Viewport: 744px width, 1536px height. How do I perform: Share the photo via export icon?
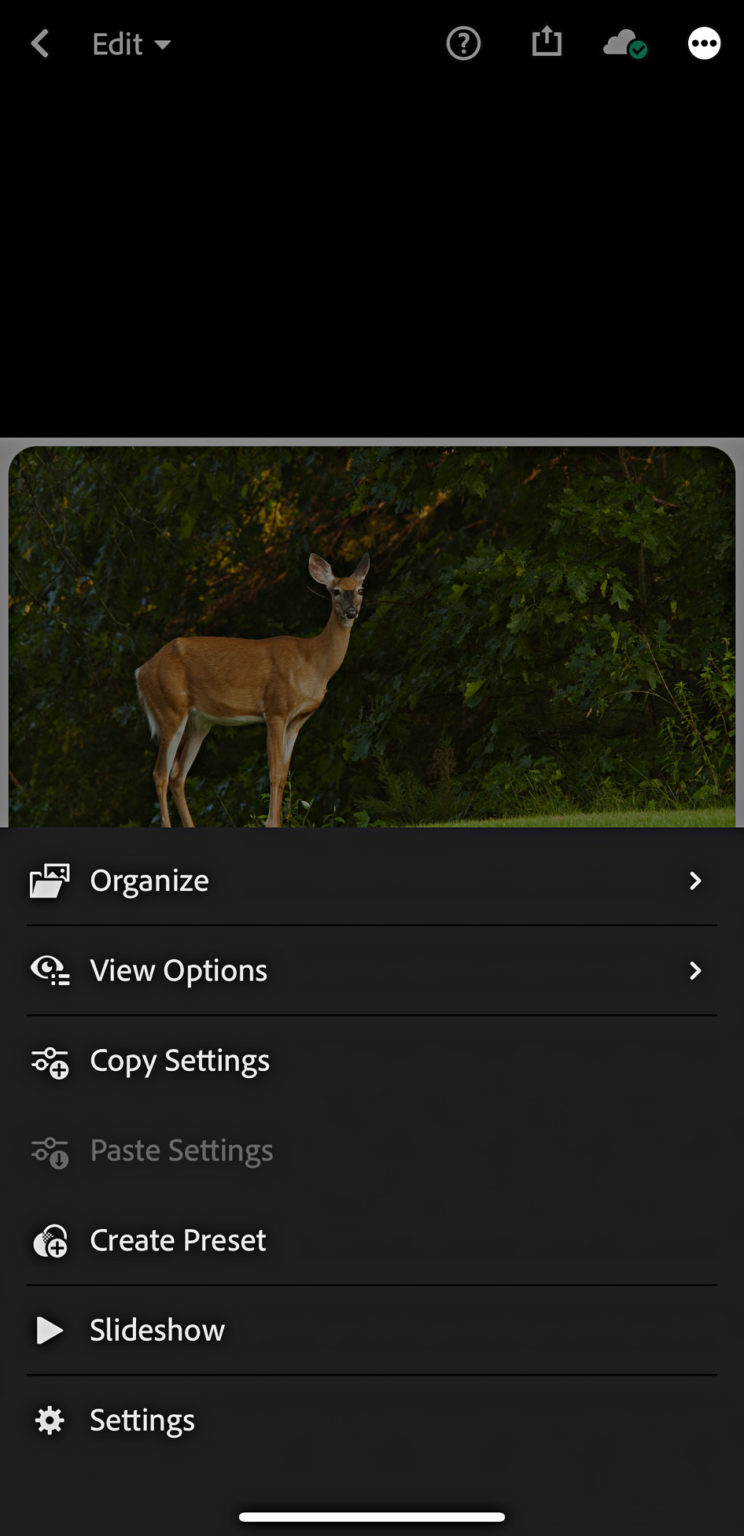[x=546, y=42]
